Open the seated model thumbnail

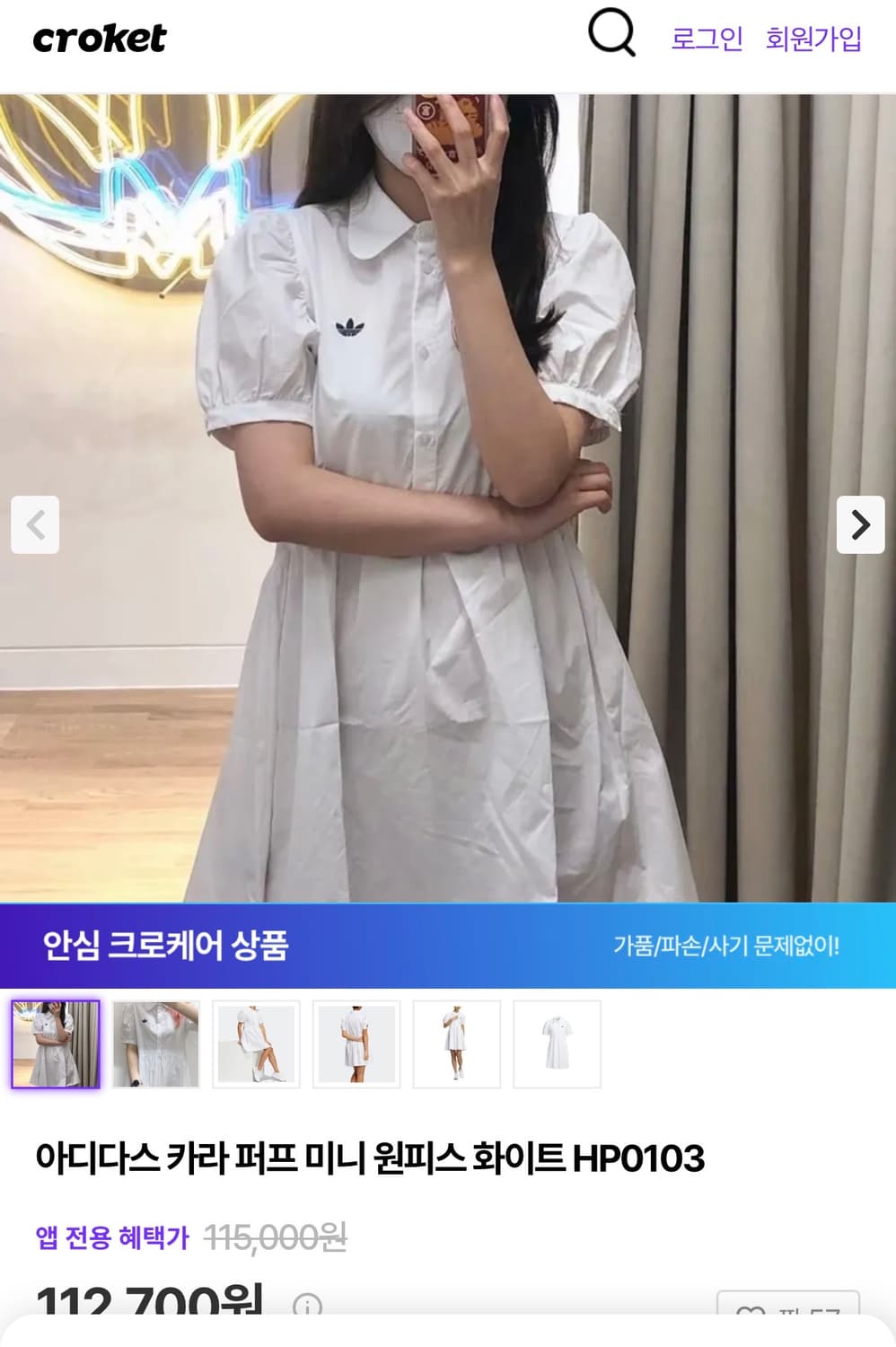click(256, 1044)
